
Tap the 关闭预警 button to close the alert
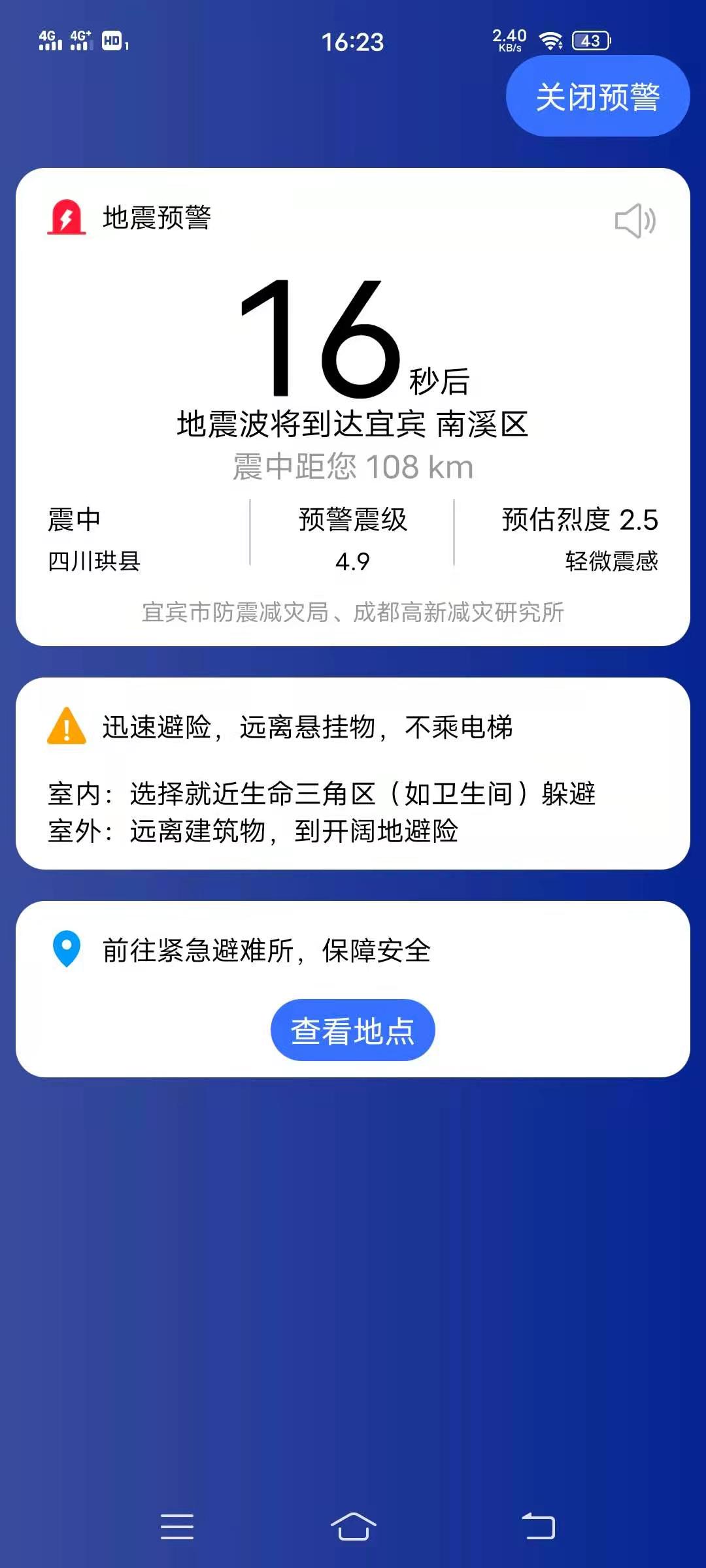click(x=597, y=96)
